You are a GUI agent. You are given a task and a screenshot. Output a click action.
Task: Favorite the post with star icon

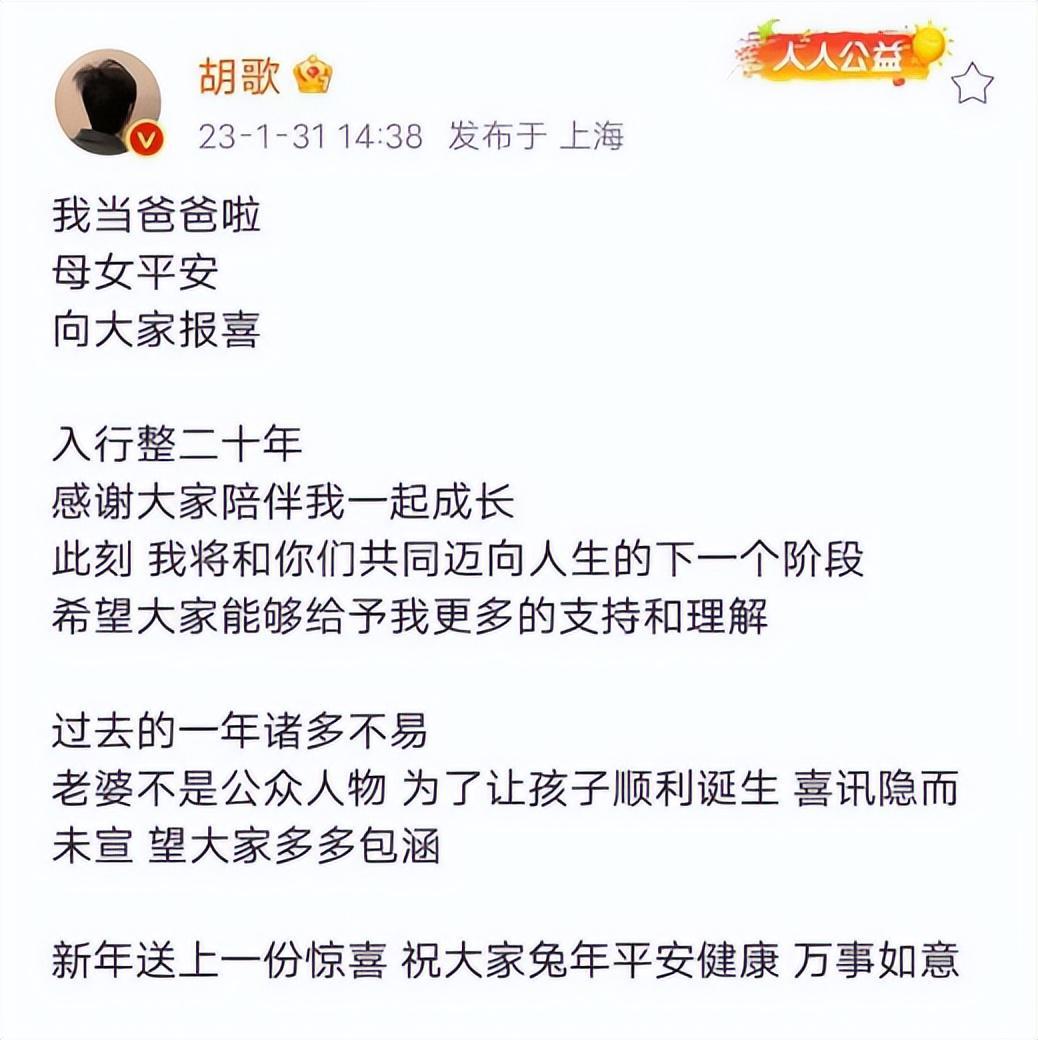pos(972,84)
